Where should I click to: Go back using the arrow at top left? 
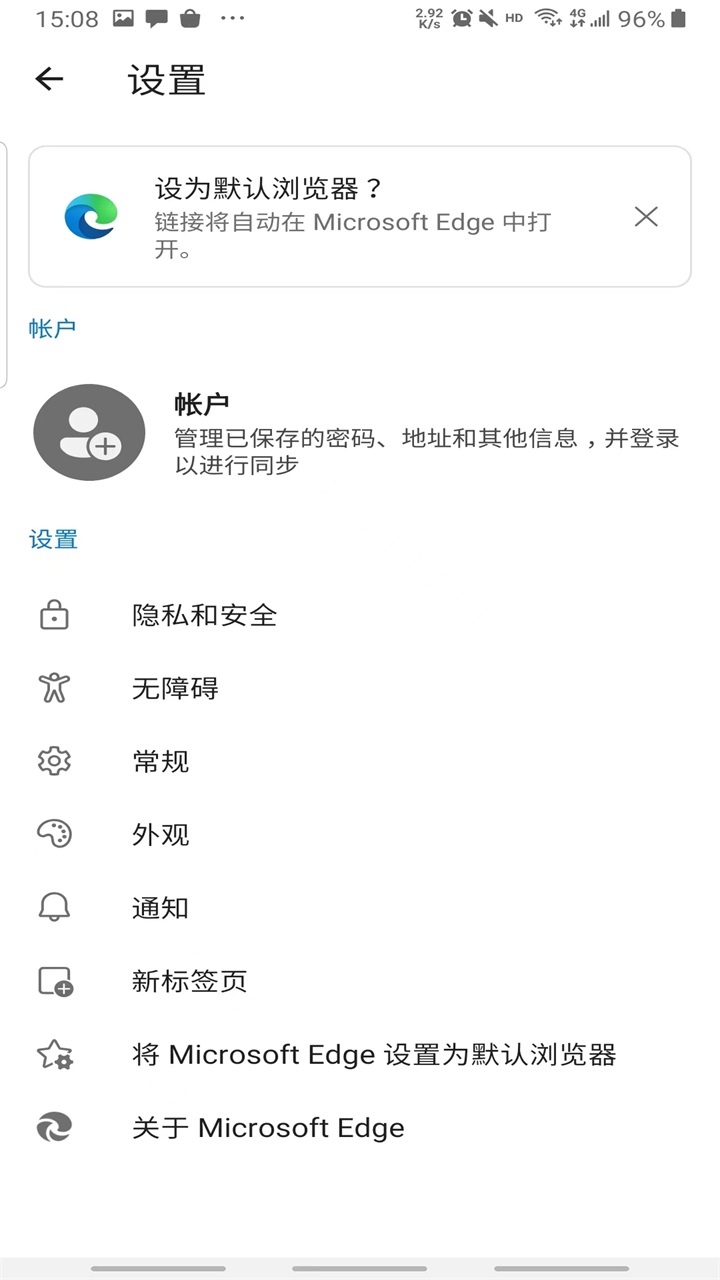(x=48, y=79)
